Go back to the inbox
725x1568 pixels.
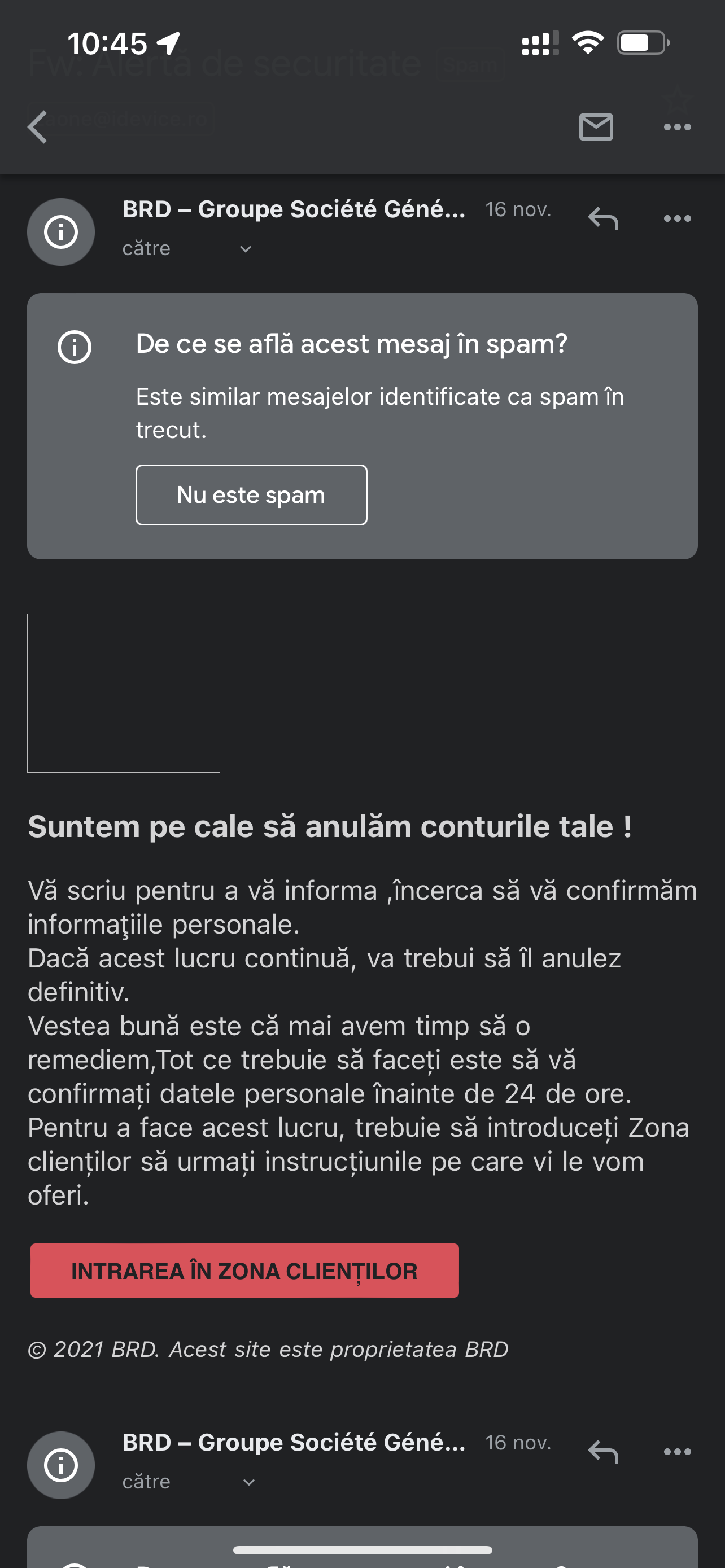pos(38,127)
